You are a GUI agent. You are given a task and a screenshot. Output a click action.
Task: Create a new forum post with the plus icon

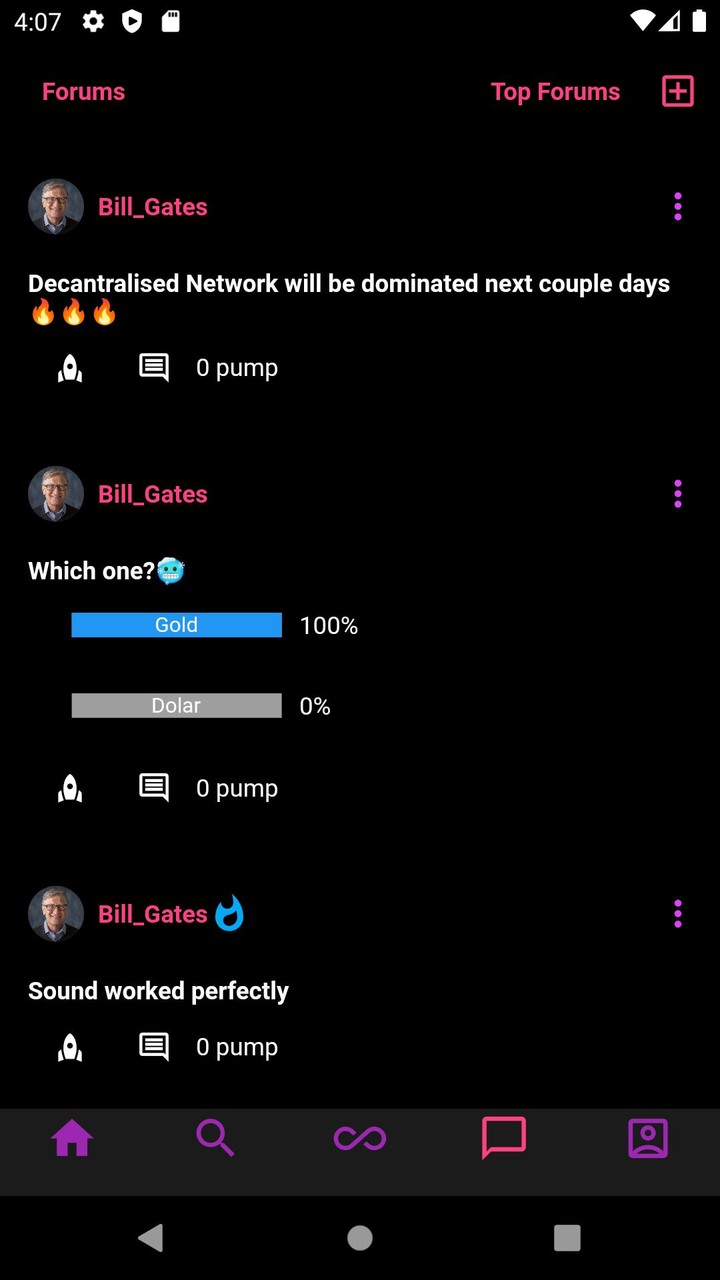pos(678,91)
